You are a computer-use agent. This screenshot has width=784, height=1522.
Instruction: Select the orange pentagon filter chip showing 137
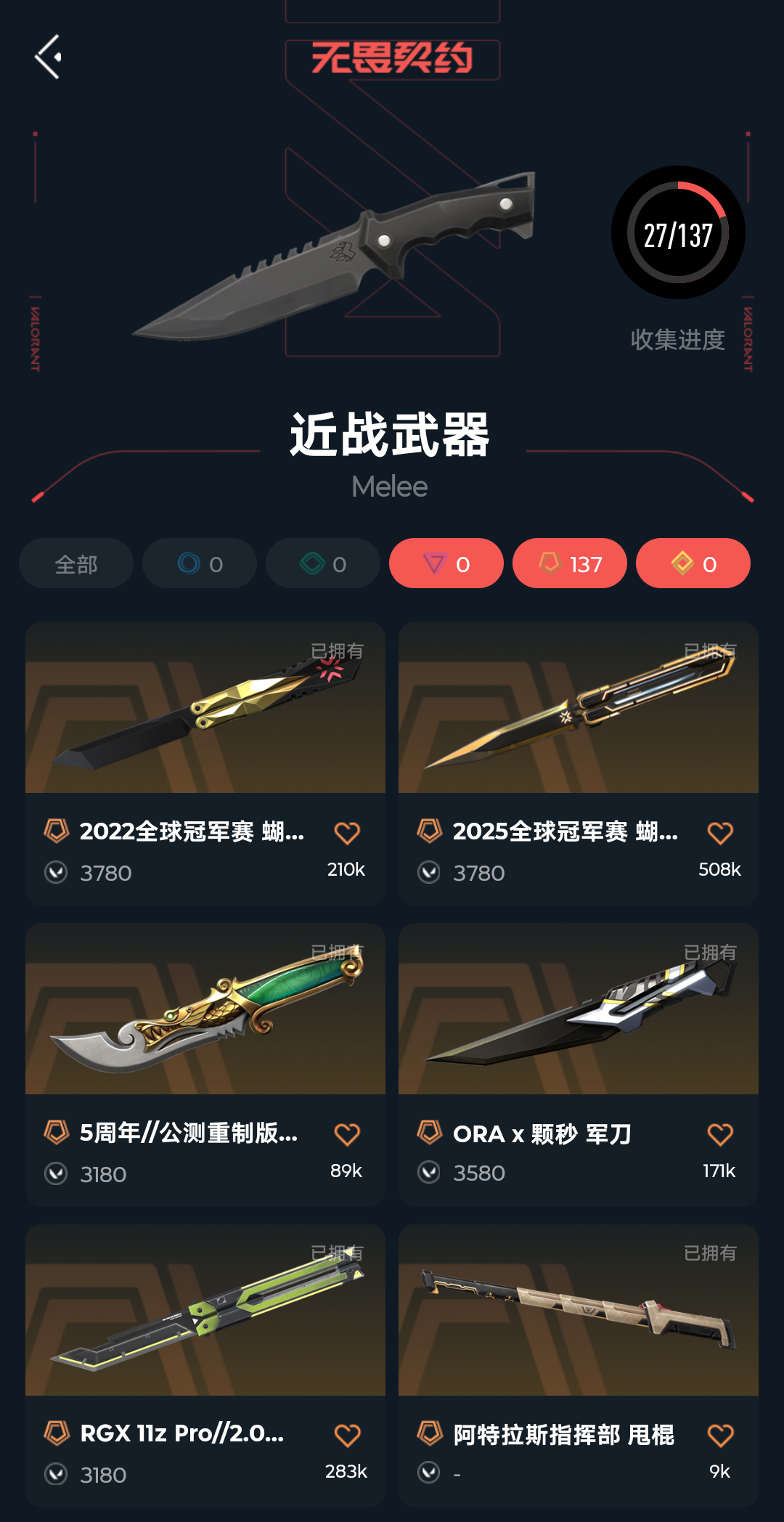pyautogui.click(x=570, y=563)
